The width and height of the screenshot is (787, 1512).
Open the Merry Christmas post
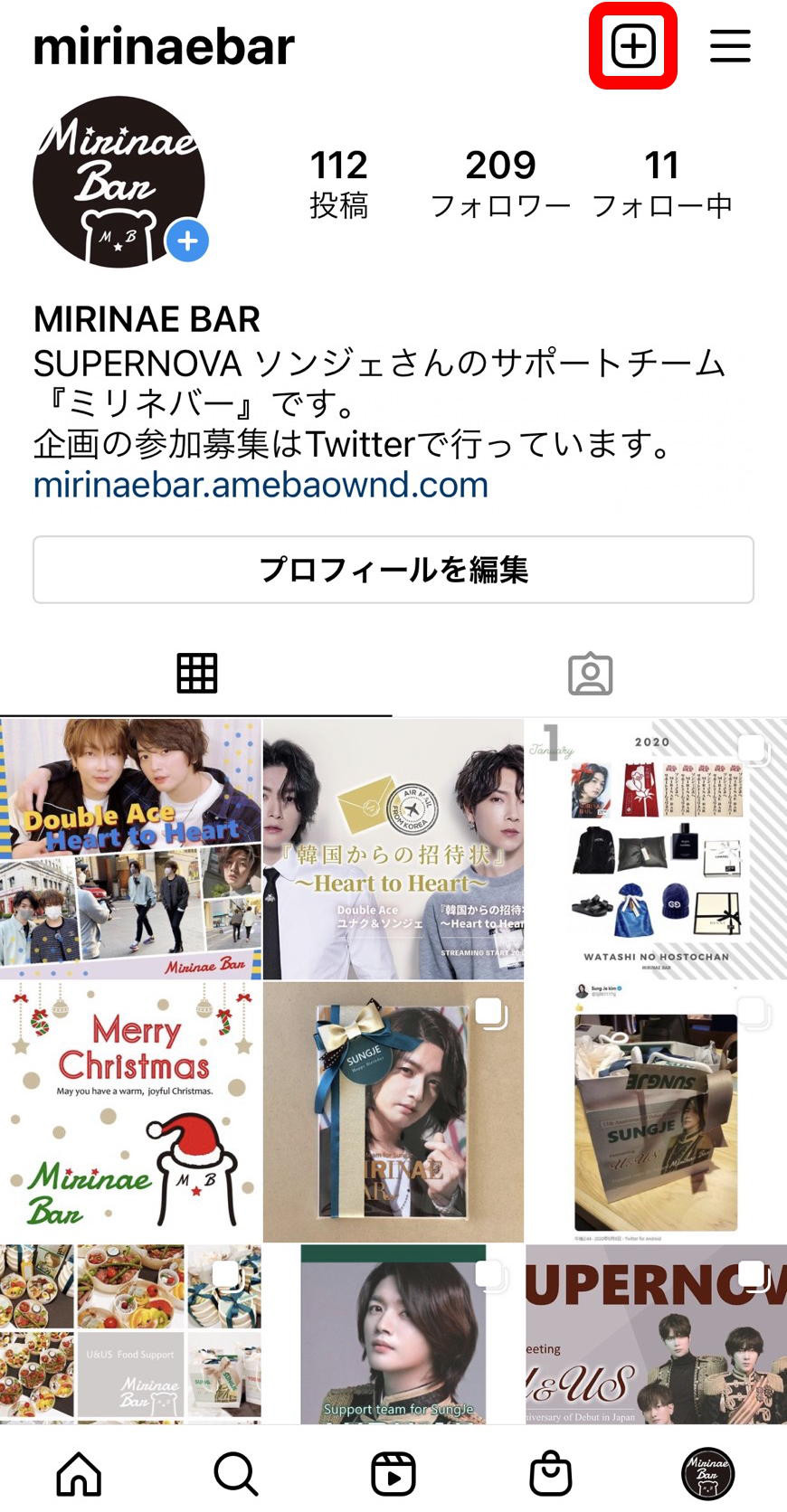point(130,1110)
